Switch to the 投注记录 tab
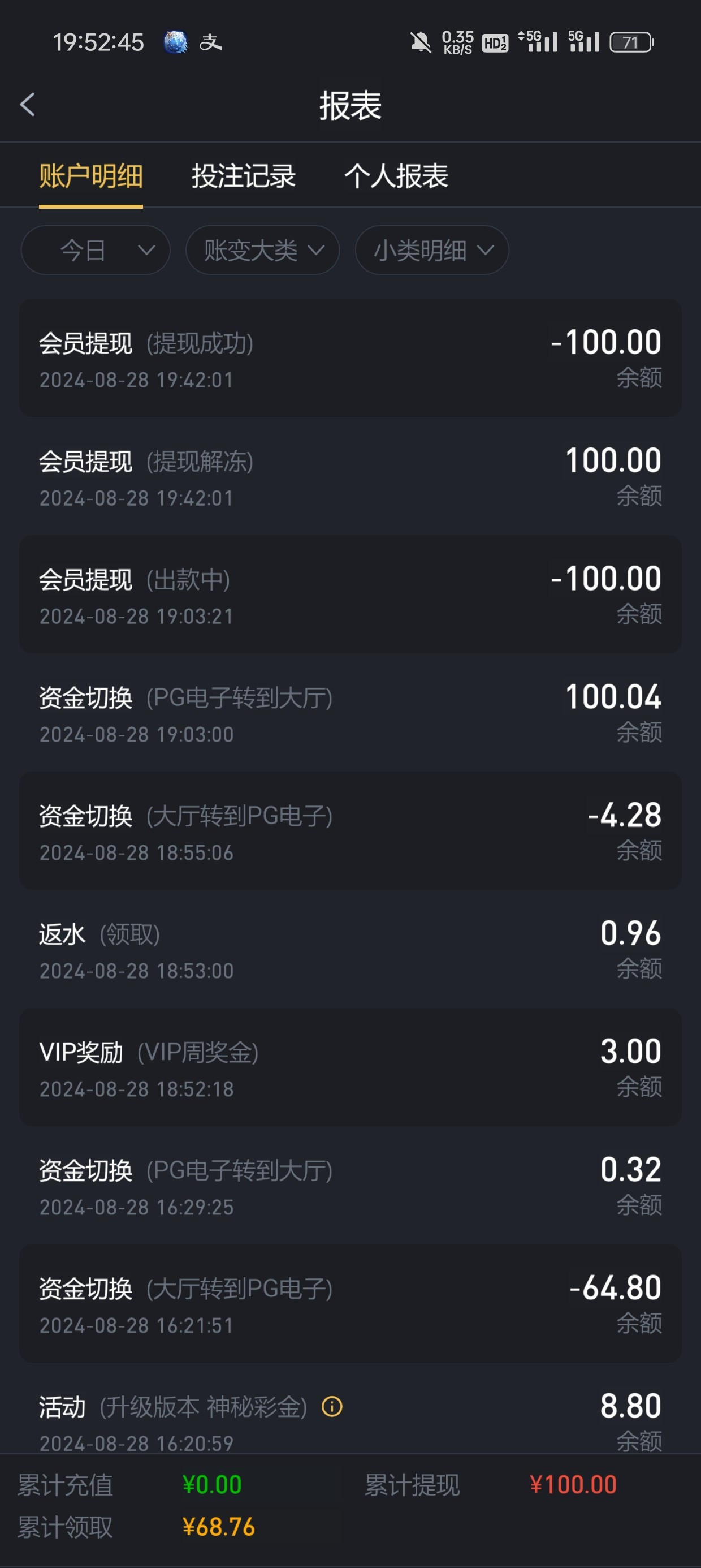Viewport: 701px width, 1568px height. (244, 176)
